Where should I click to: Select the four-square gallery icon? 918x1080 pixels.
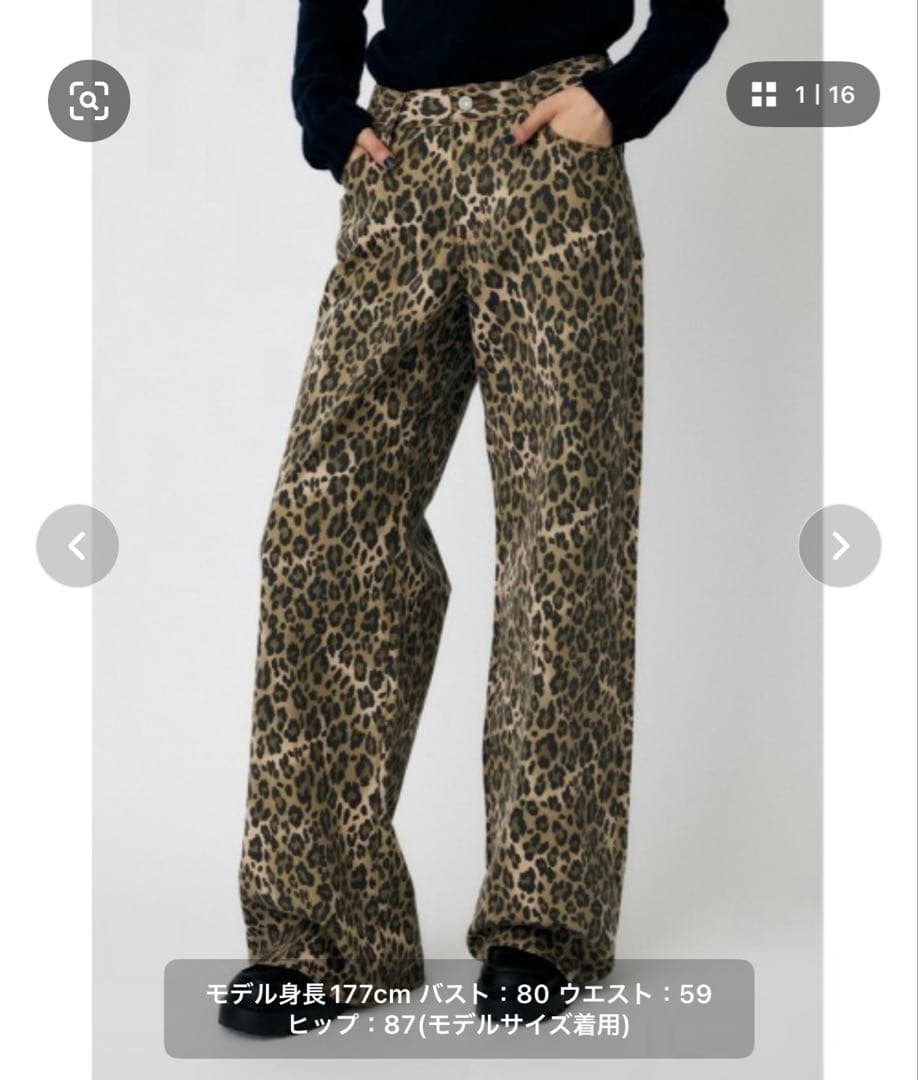pos(764,95)
